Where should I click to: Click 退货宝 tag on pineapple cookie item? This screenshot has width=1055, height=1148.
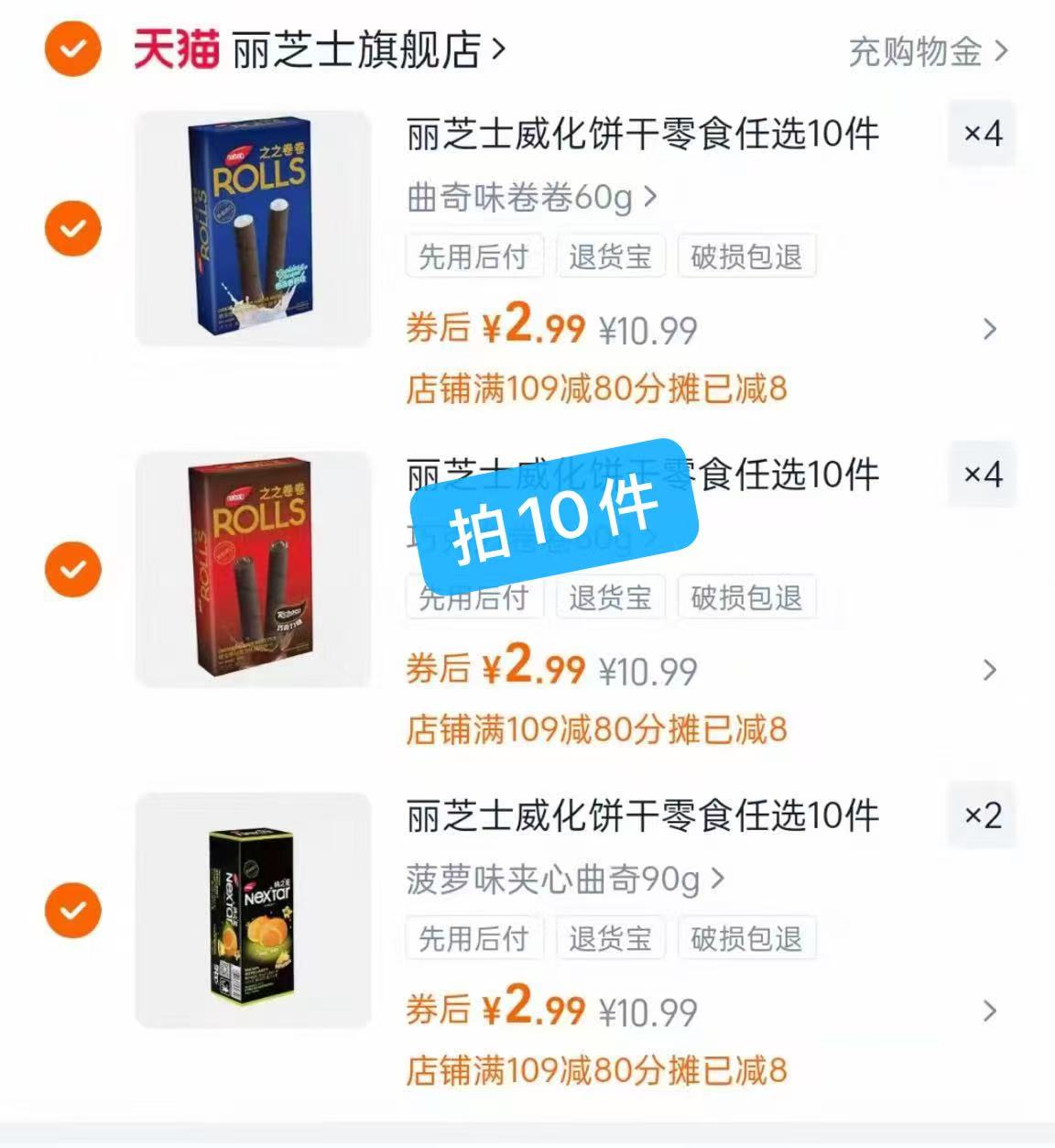[x=611, y=937]
